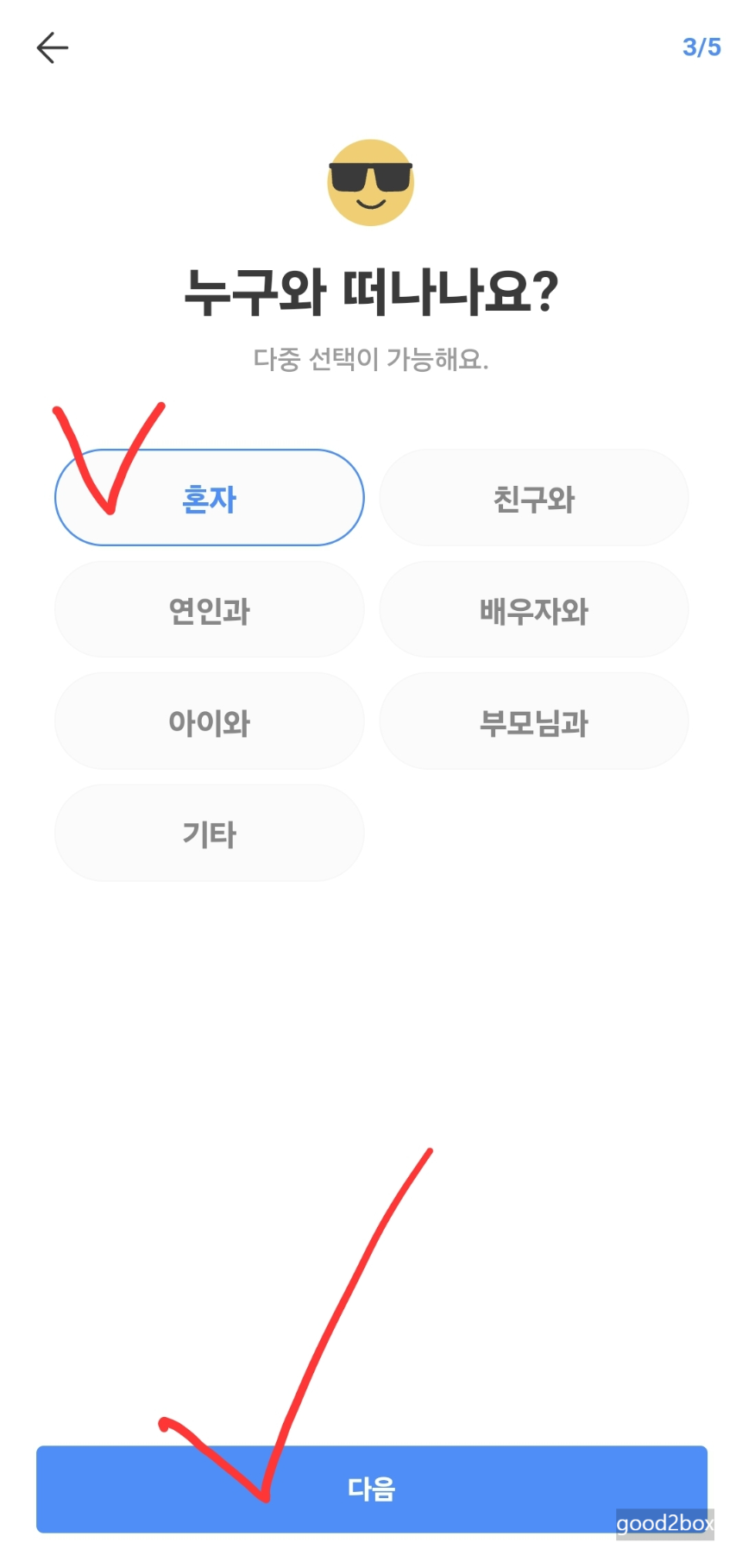Viewport: 742px width, 1568px height.
Task: Select the 친구와 (with friends) option
Action: 533,497
